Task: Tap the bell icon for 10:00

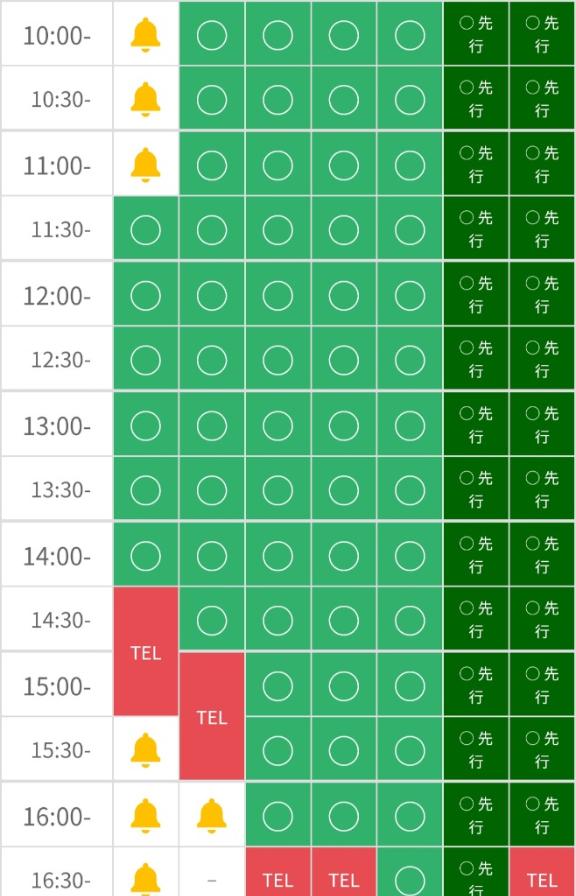Action: [x=146, y=35]
